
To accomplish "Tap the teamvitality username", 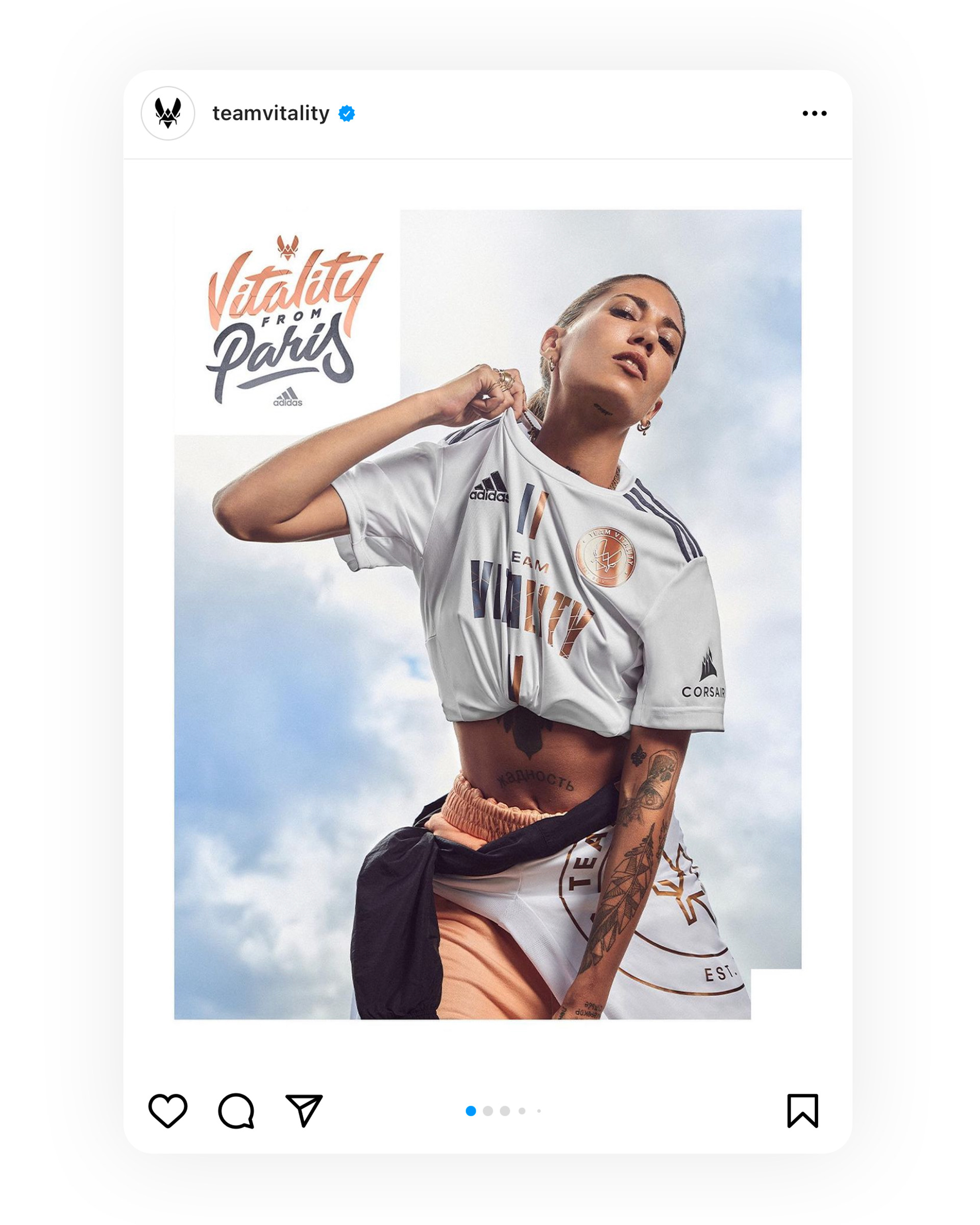I will tap(271, 113).
